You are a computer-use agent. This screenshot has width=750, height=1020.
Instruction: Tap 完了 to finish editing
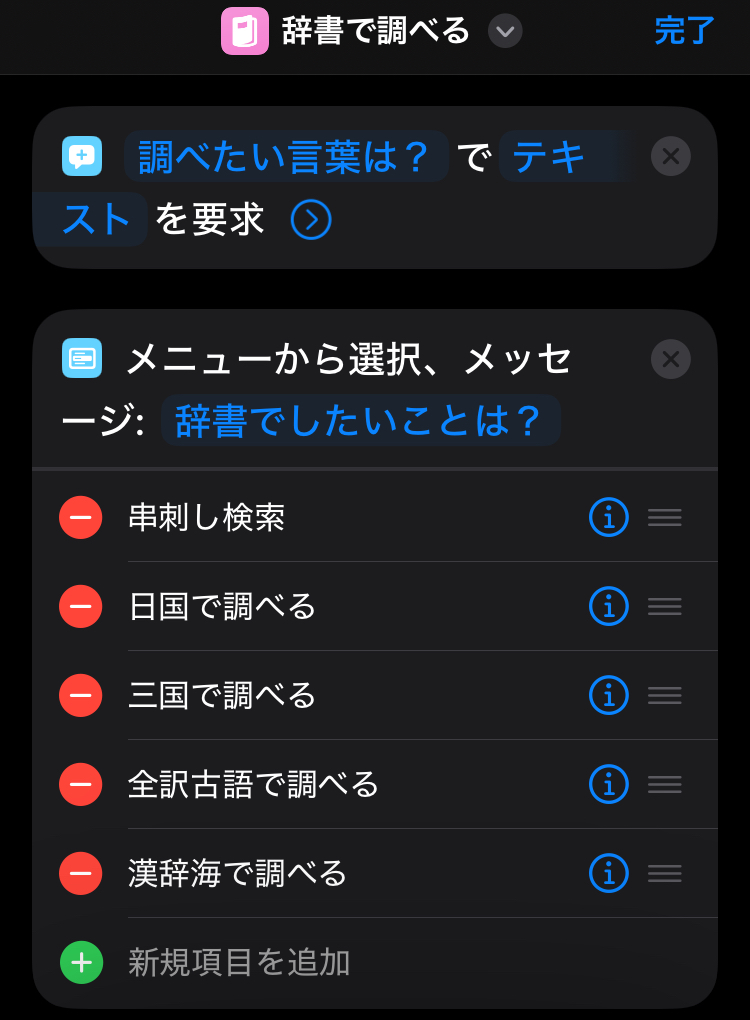click(x=684, y=31)
